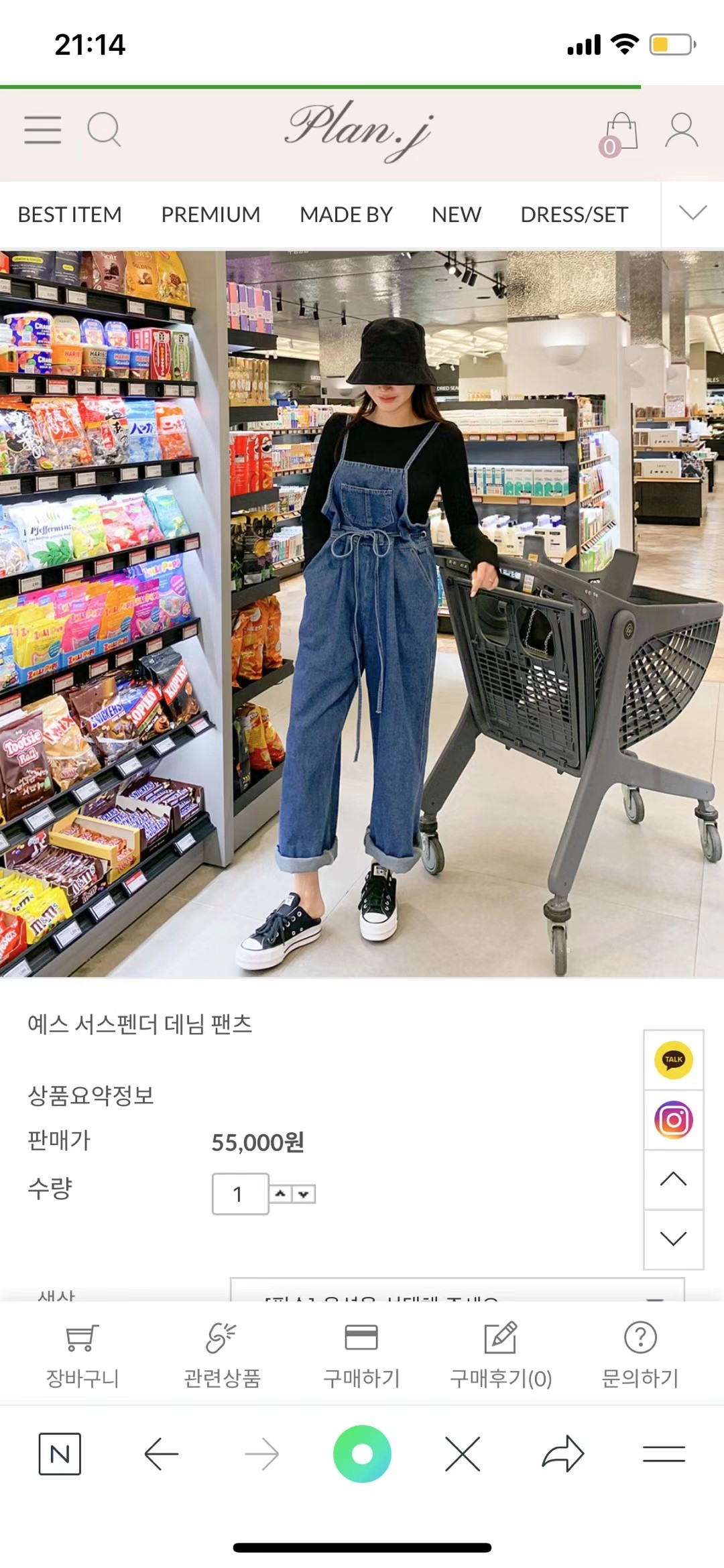Image resolution: width=724 pixels, height=1568 pixels.
Task: Switch to PREMIUM category
Action: (x=210, y=215)
